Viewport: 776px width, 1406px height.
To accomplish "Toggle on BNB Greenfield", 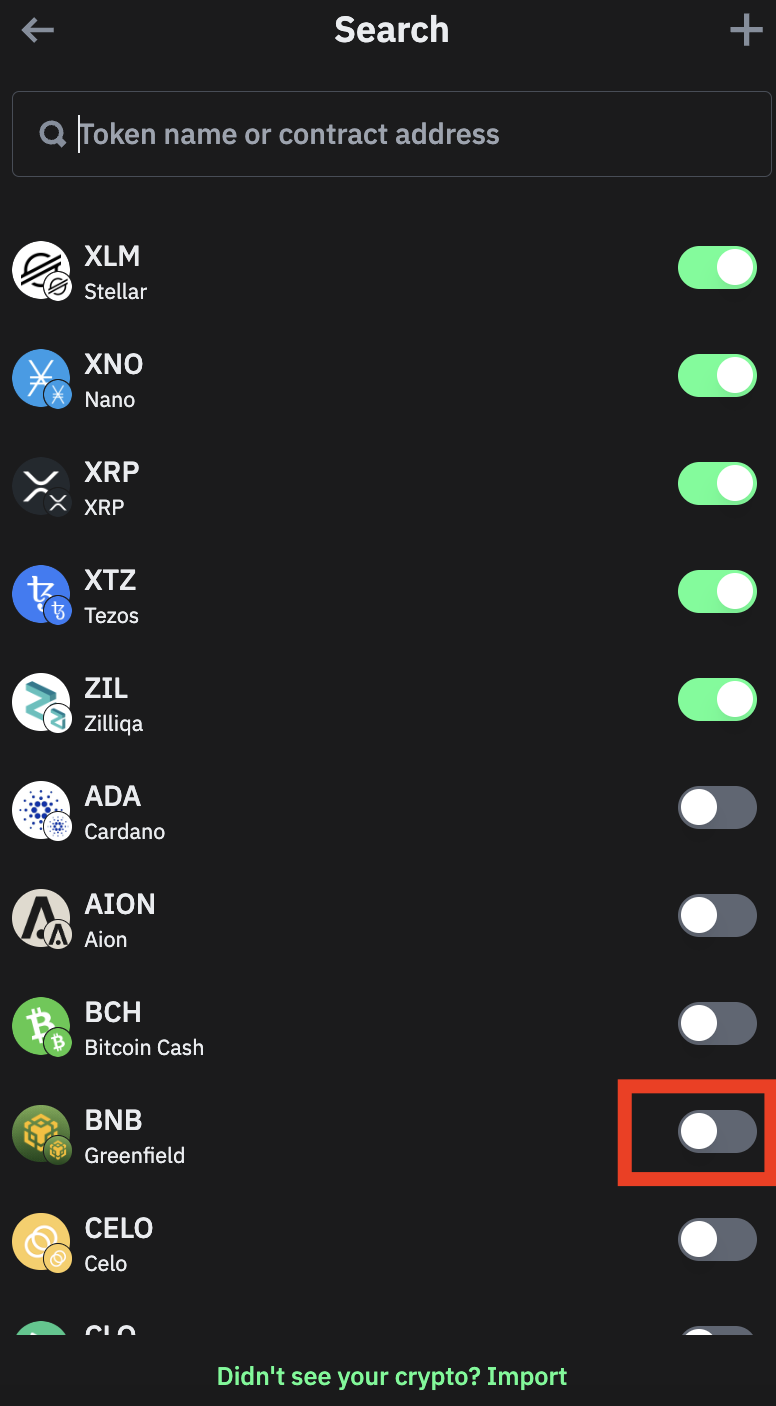I will pyautogui.click(x=717, y=1132).
